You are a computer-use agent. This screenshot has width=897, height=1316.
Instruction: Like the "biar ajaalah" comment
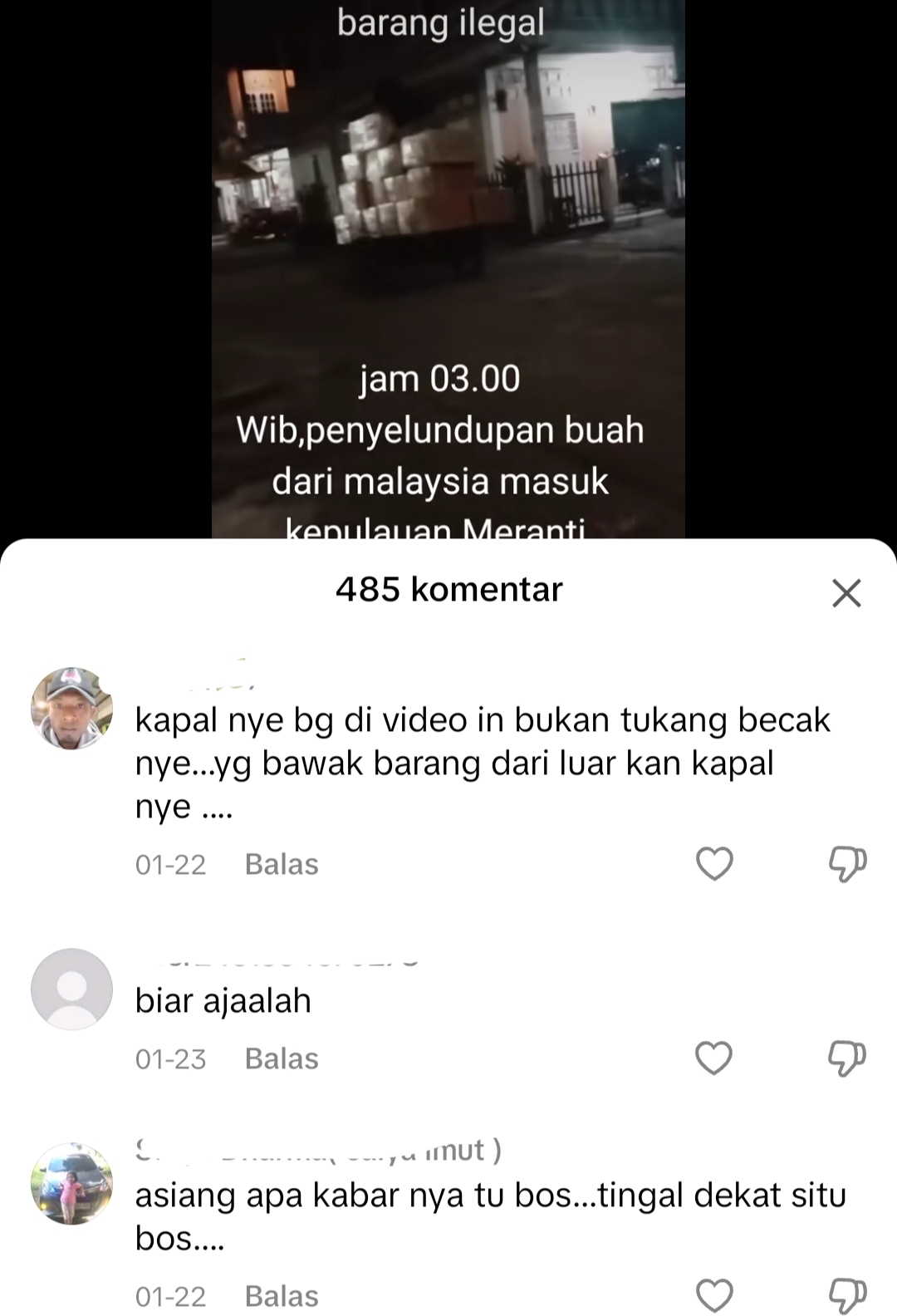point(714,1058)
